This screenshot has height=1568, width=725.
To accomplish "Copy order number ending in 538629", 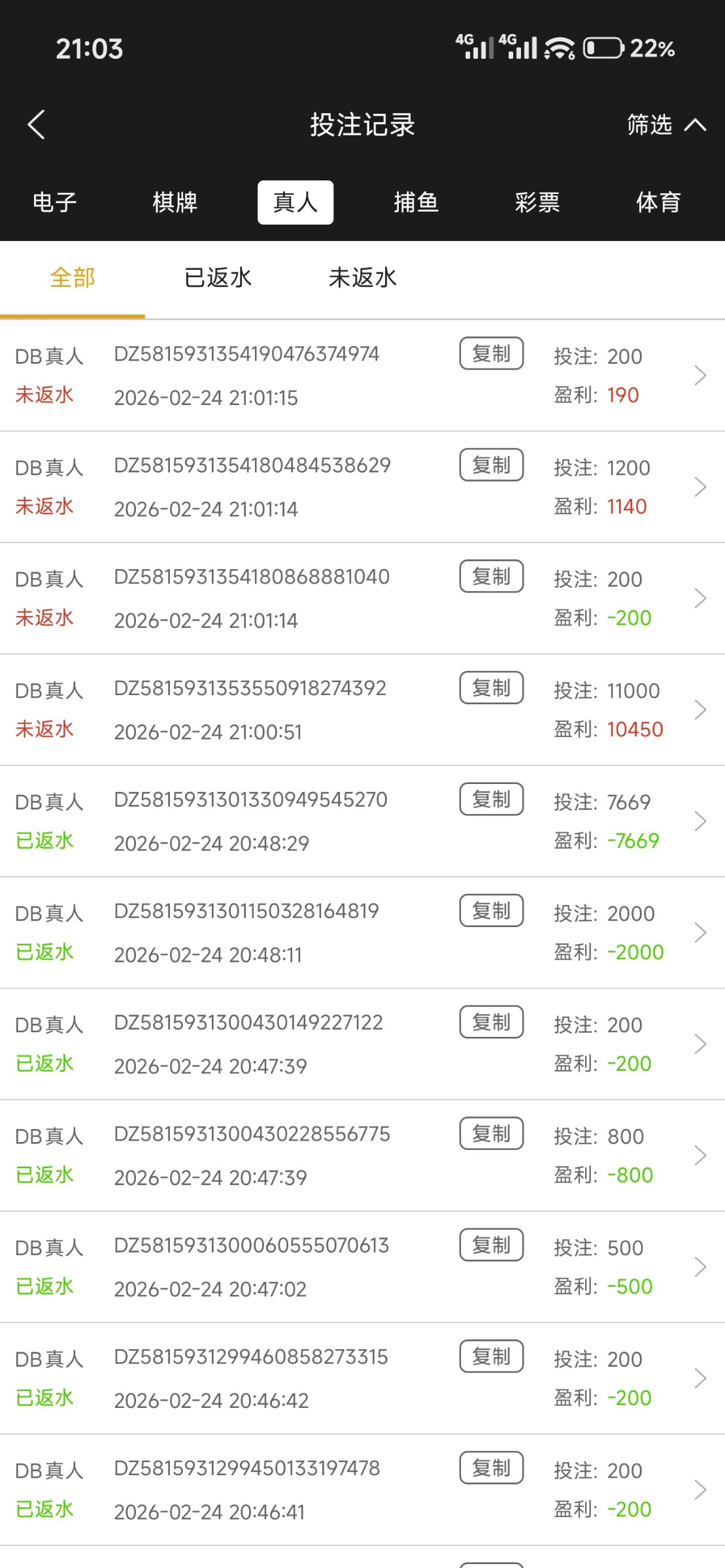I will pos(491,465).
